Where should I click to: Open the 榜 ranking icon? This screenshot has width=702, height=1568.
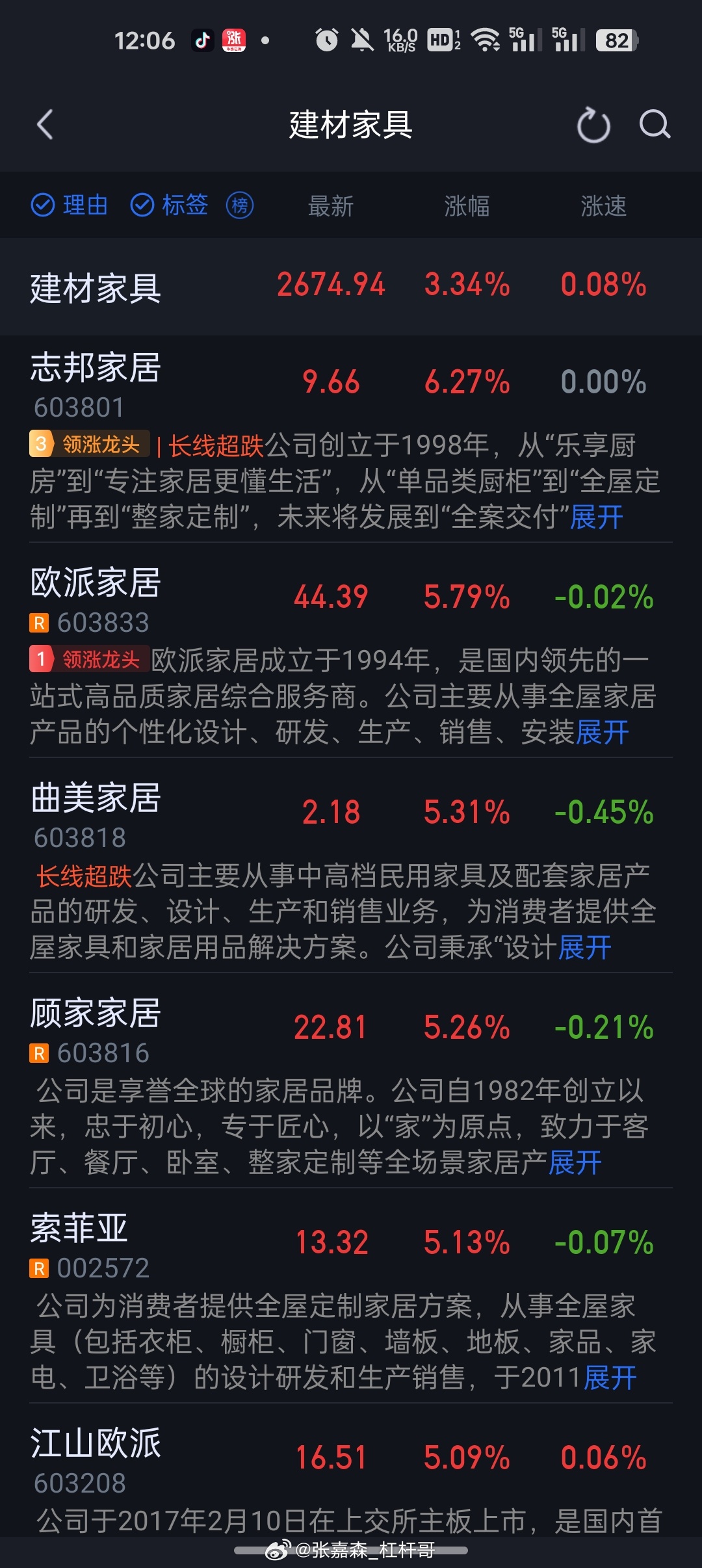[240, 205]
